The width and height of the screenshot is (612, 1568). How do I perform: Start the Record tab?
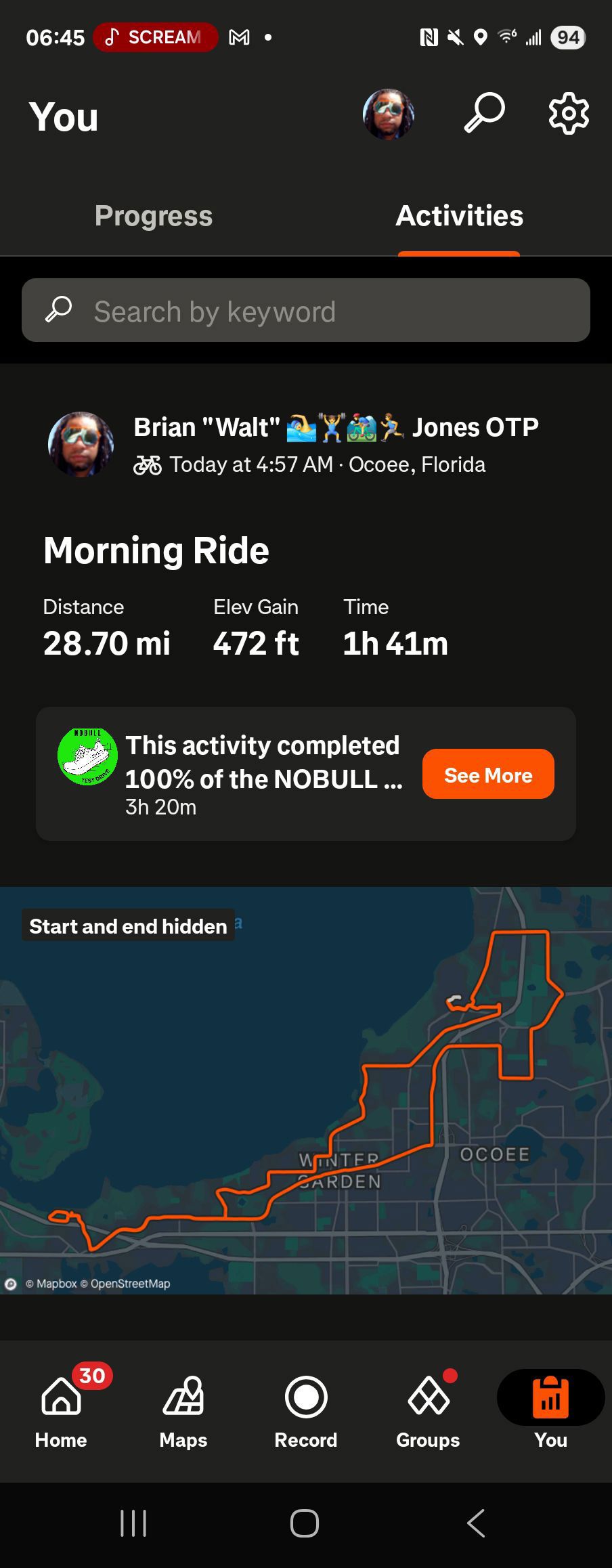[x=306, y=1410]
